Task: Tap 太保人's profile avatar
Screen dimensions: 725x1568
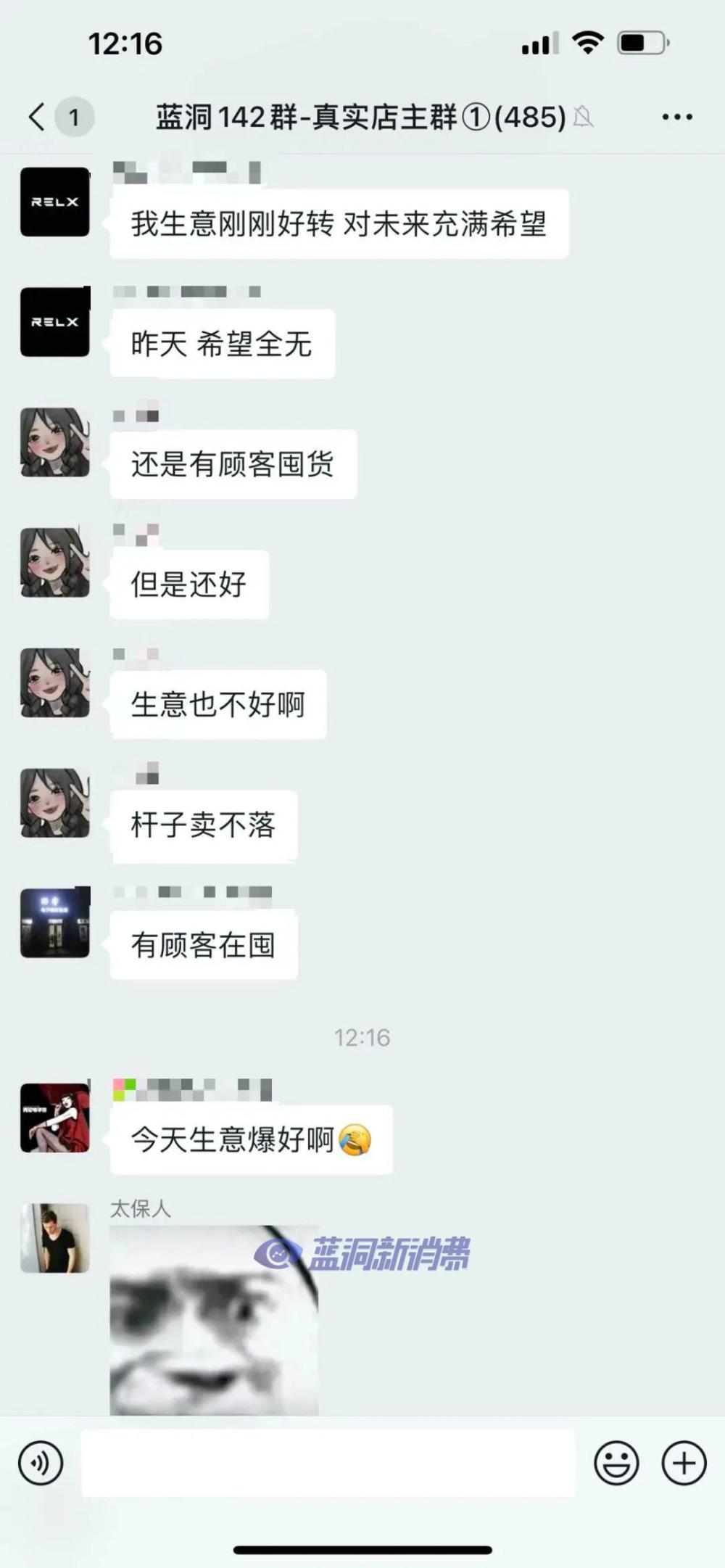Action: pyautogui.click(x=55, y=1238)
